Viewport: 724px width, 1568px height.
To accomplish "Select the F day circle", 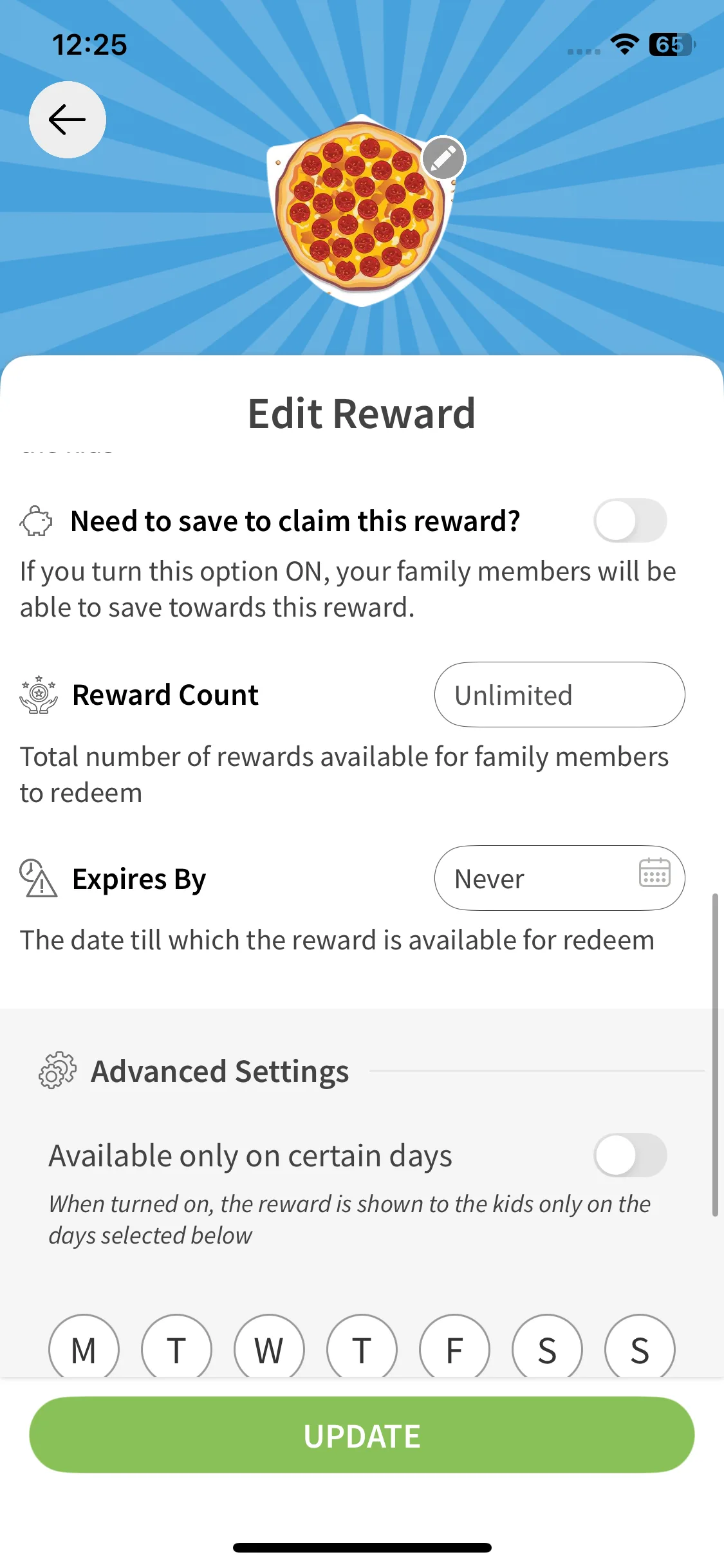I will 454,1349.
